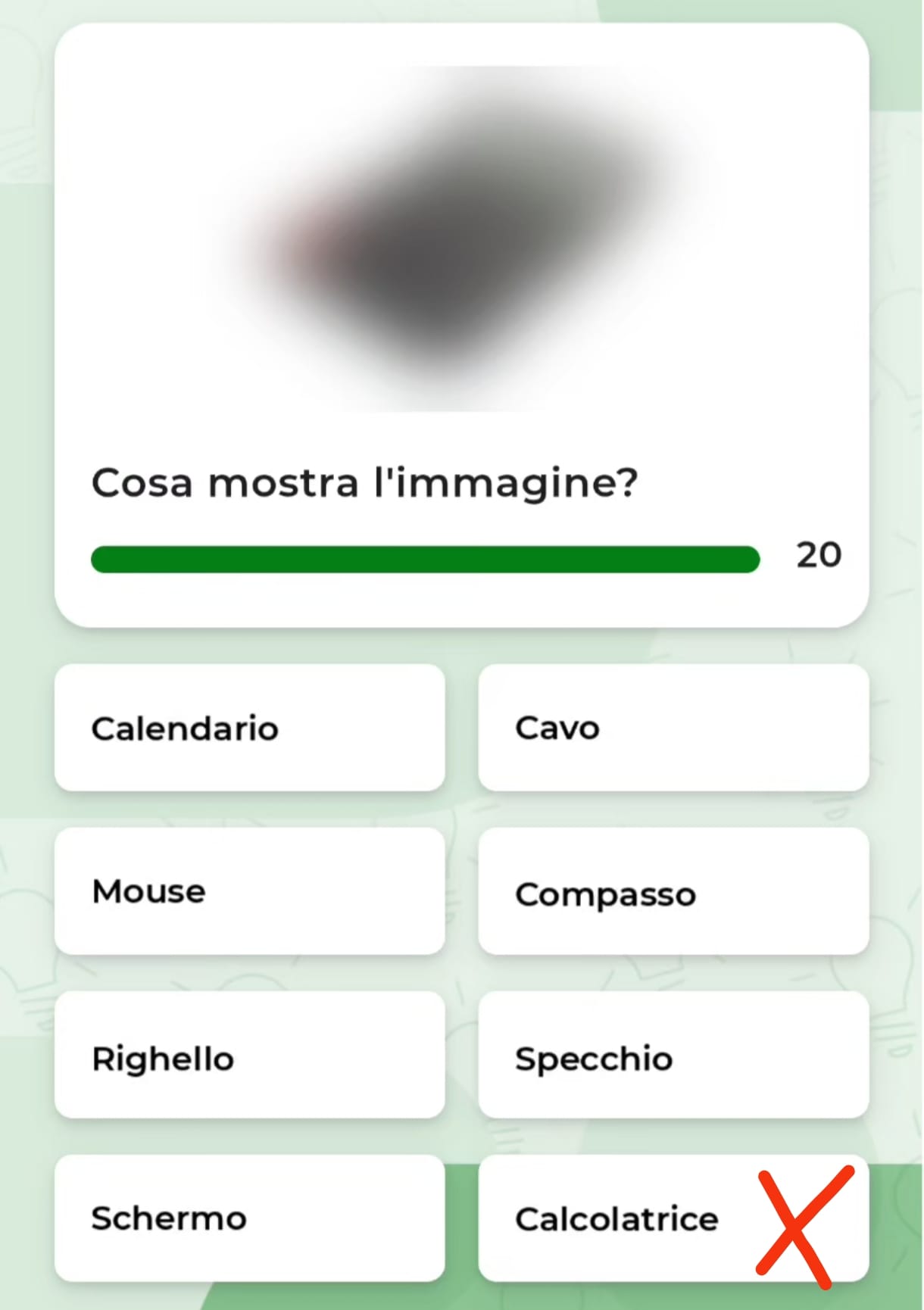Choose the Schermo option
This screenshot has height=1310, width=924.
(249, 1218)
